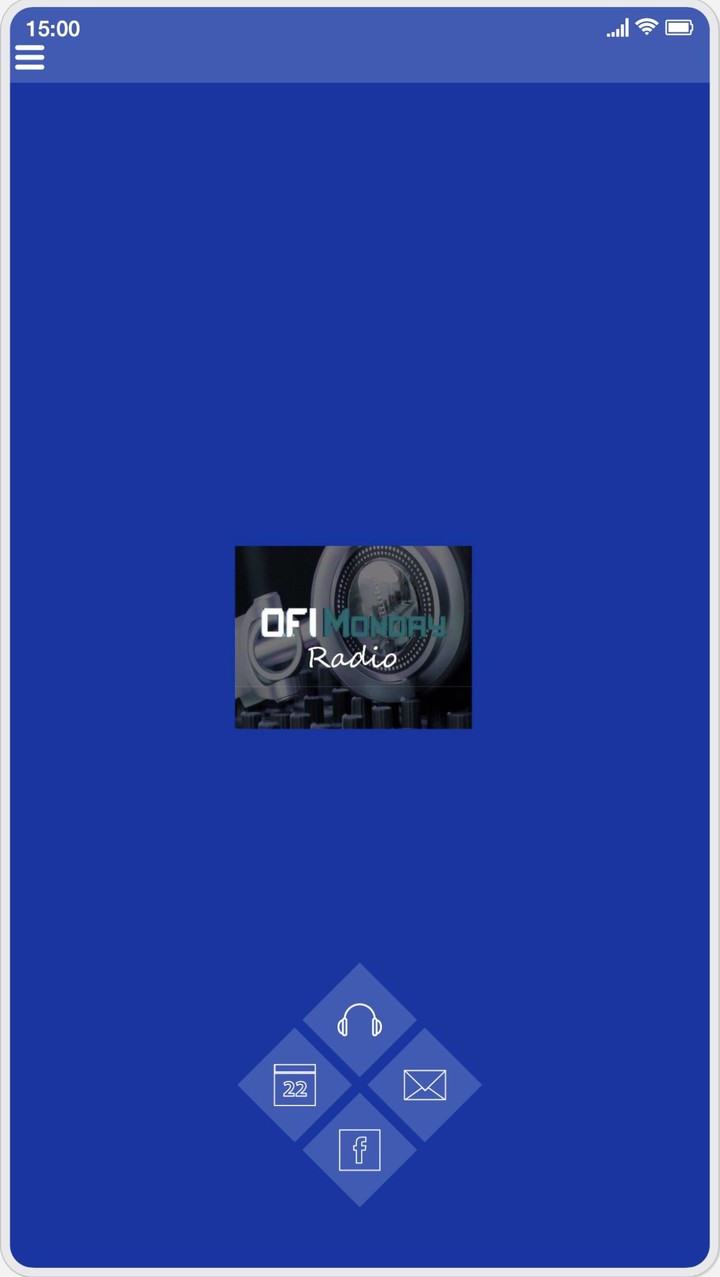Click the battery indicator at top right
The image size is (720, 1277).
[679, 27]
